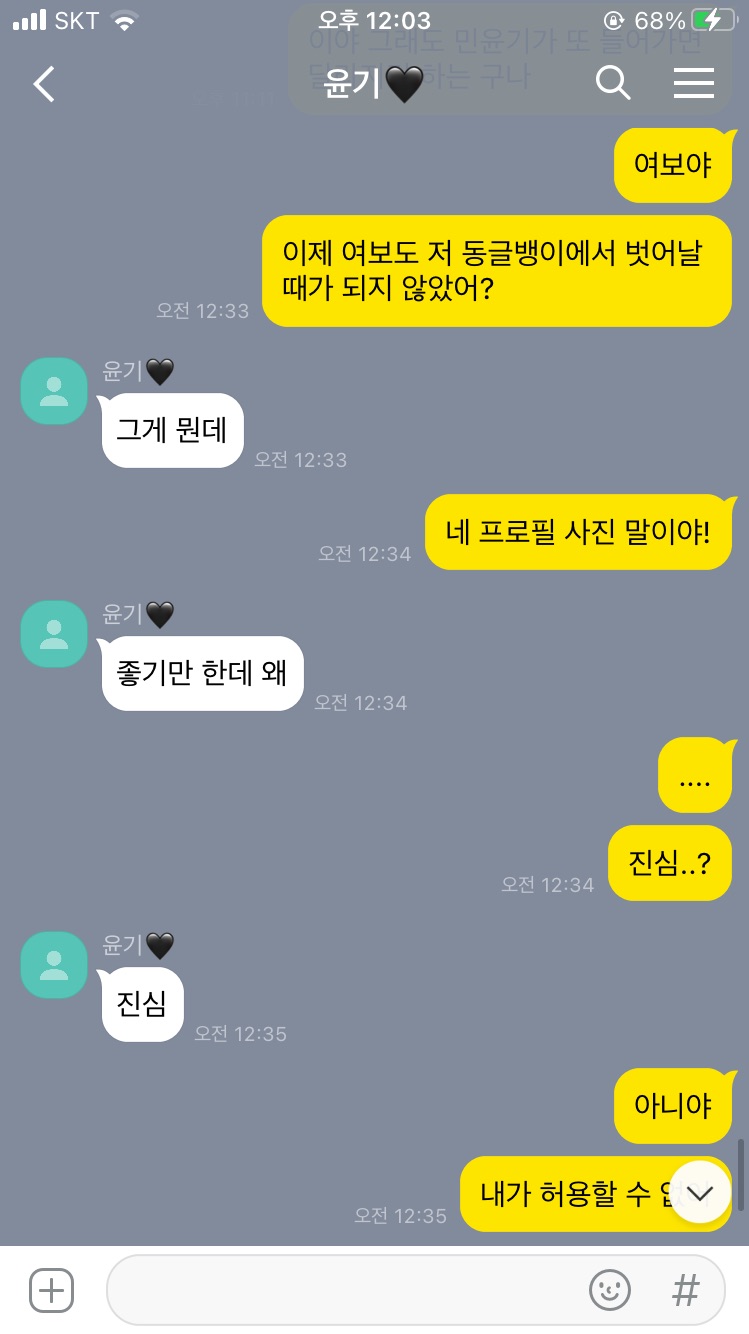Tap the hashtag search icon
The image size is (749, 1334).
[x=685, y=1290]
